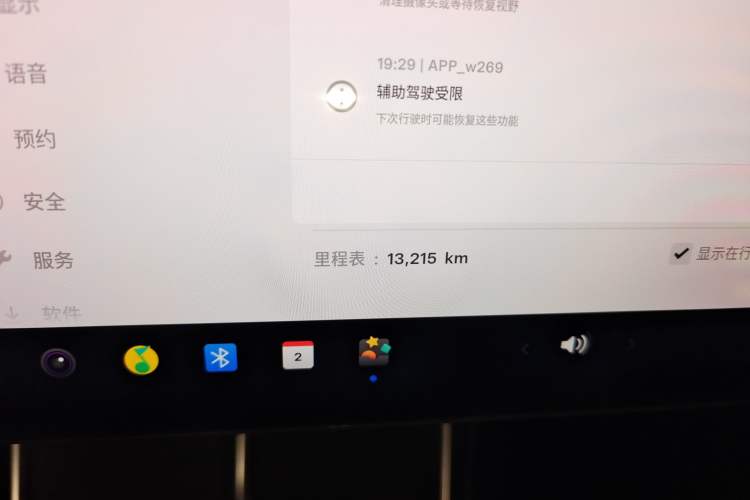Open the camera app in the dock
Viewport: 750px width, 500px height.
58,361
